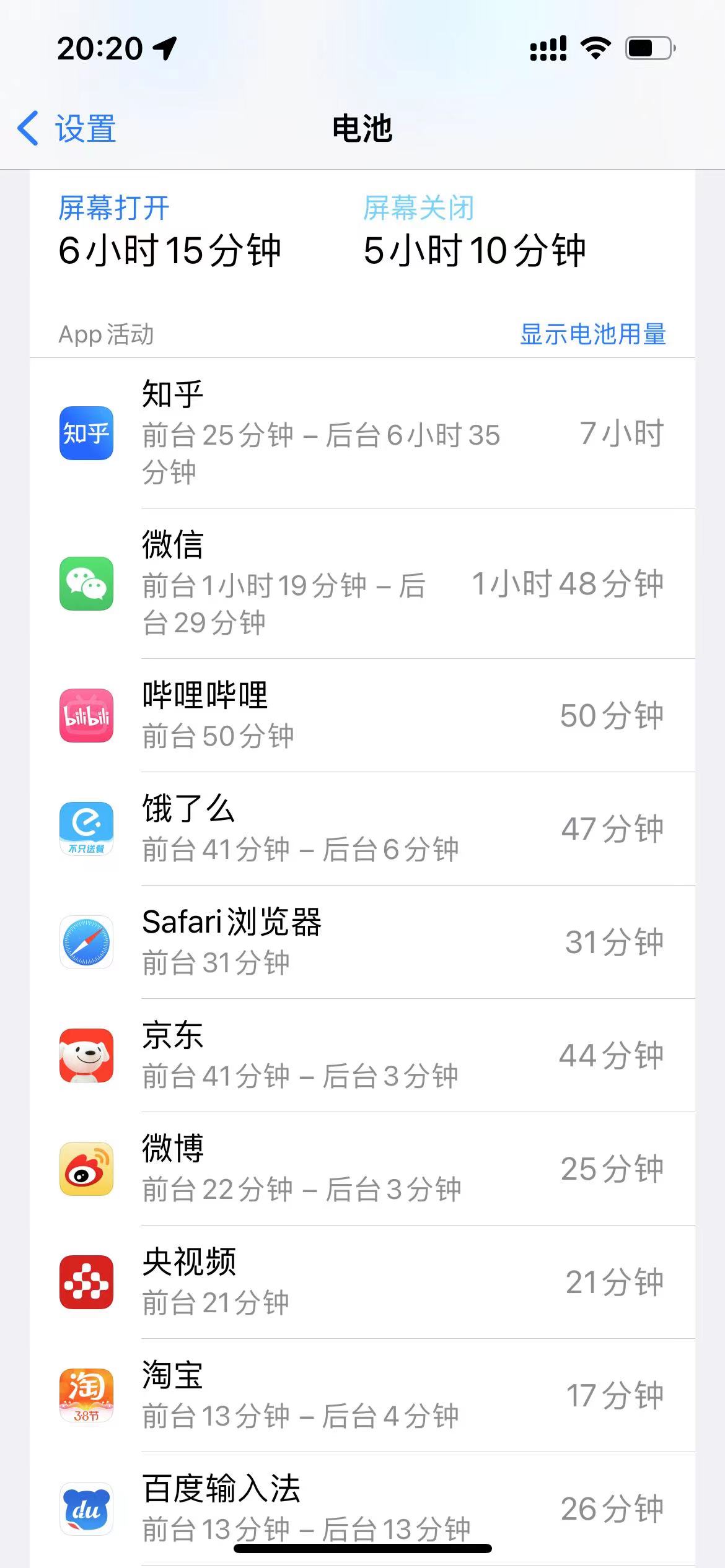Screen dimensions: 725x1568
Task: Select the Safari浏览器 row
Action: (x=362, y=942)
